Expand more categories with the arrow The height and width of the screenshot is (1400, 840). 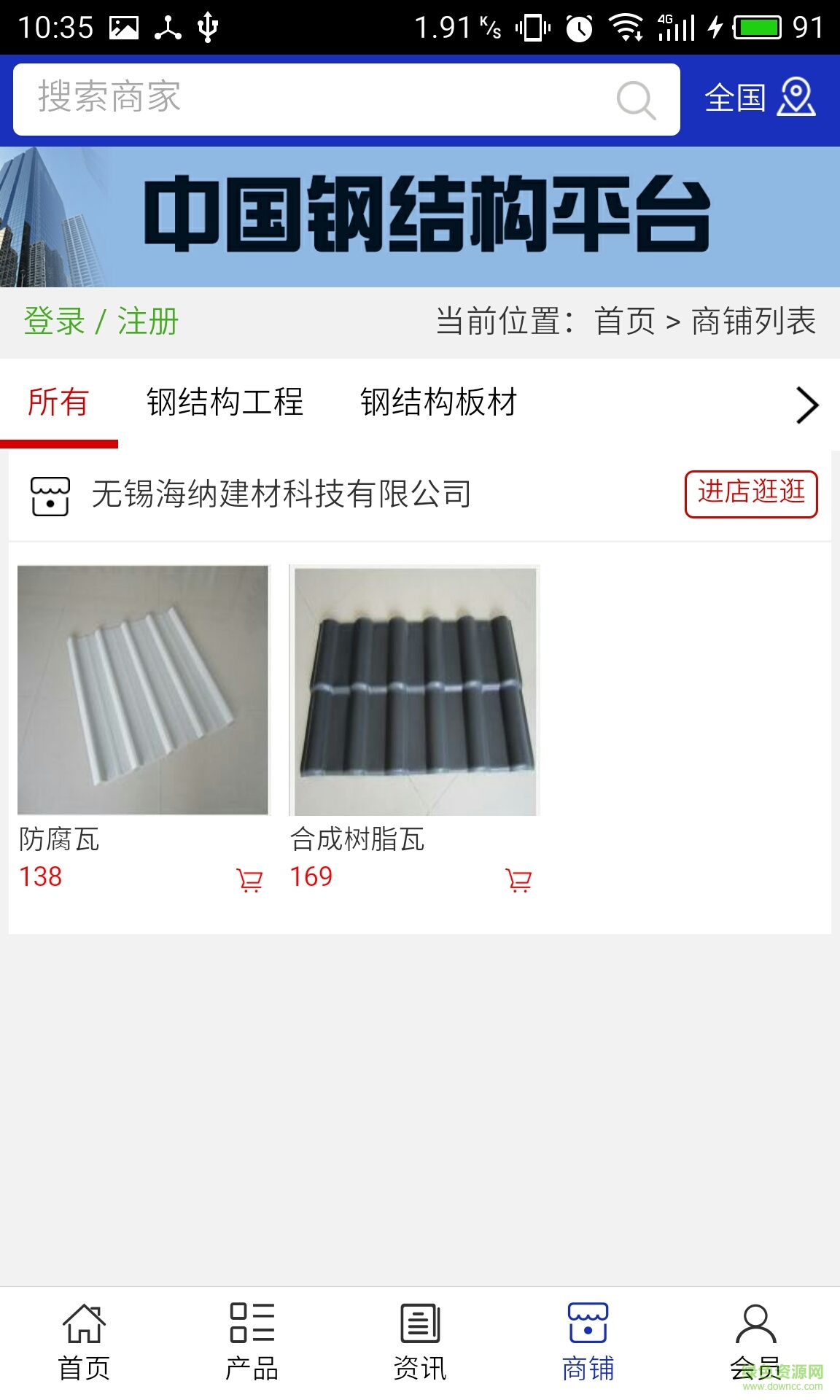coord(806,405)
